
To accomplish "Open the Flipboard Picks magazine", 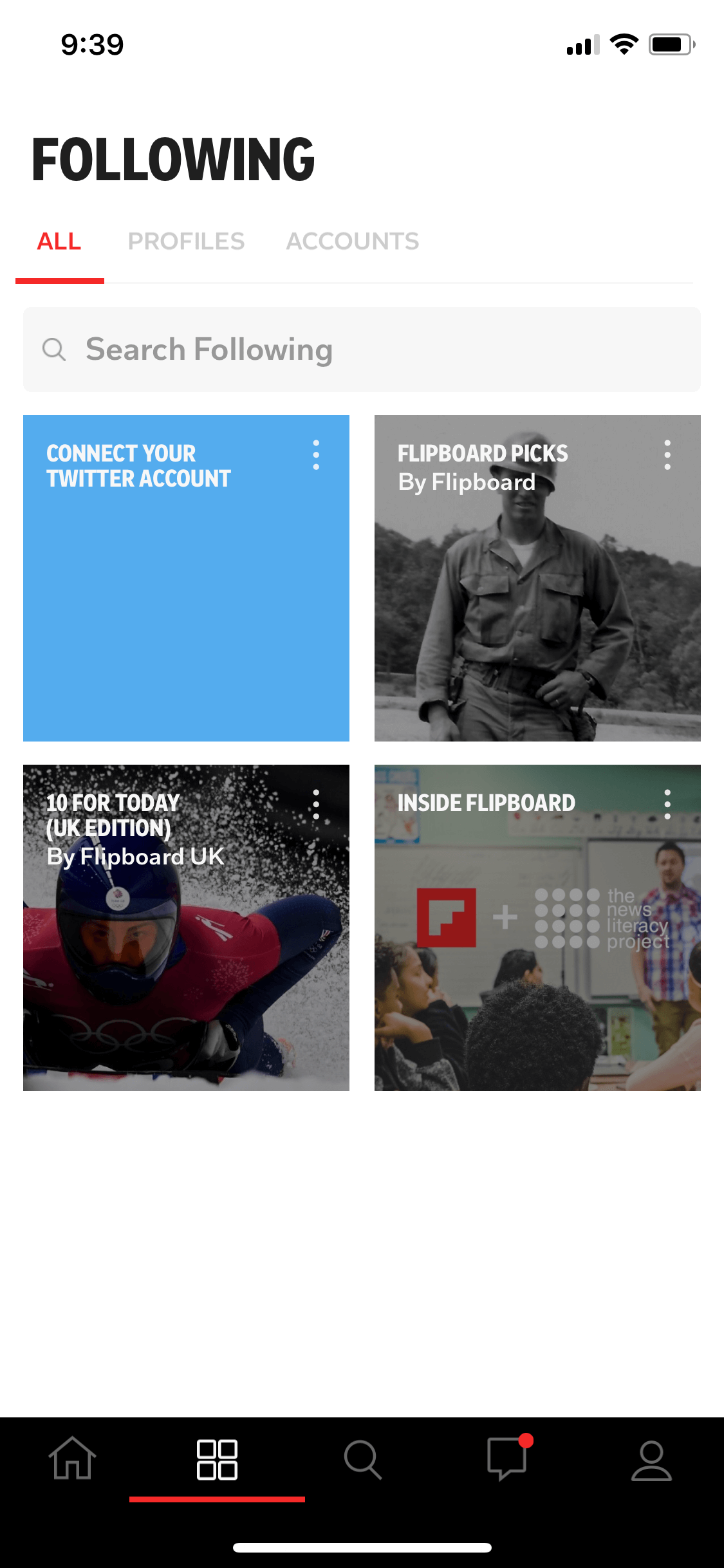I will click(537, 578).
